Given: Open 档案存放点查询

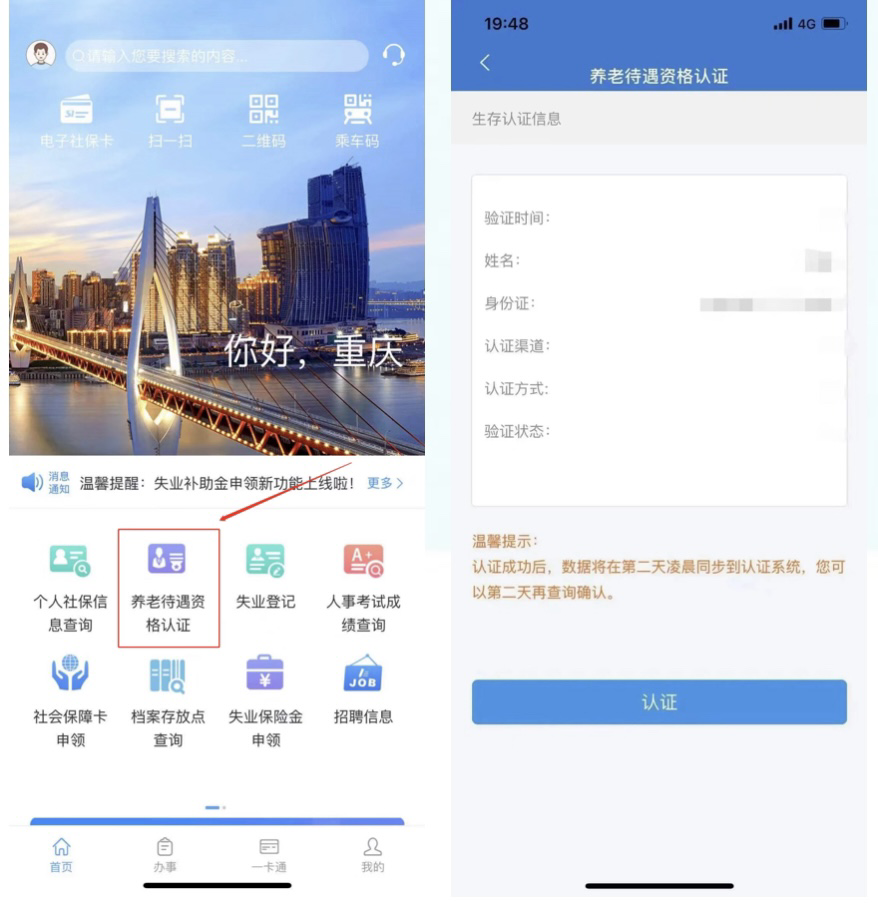Looking at the screenshot, I should click(x=168, y=700).
